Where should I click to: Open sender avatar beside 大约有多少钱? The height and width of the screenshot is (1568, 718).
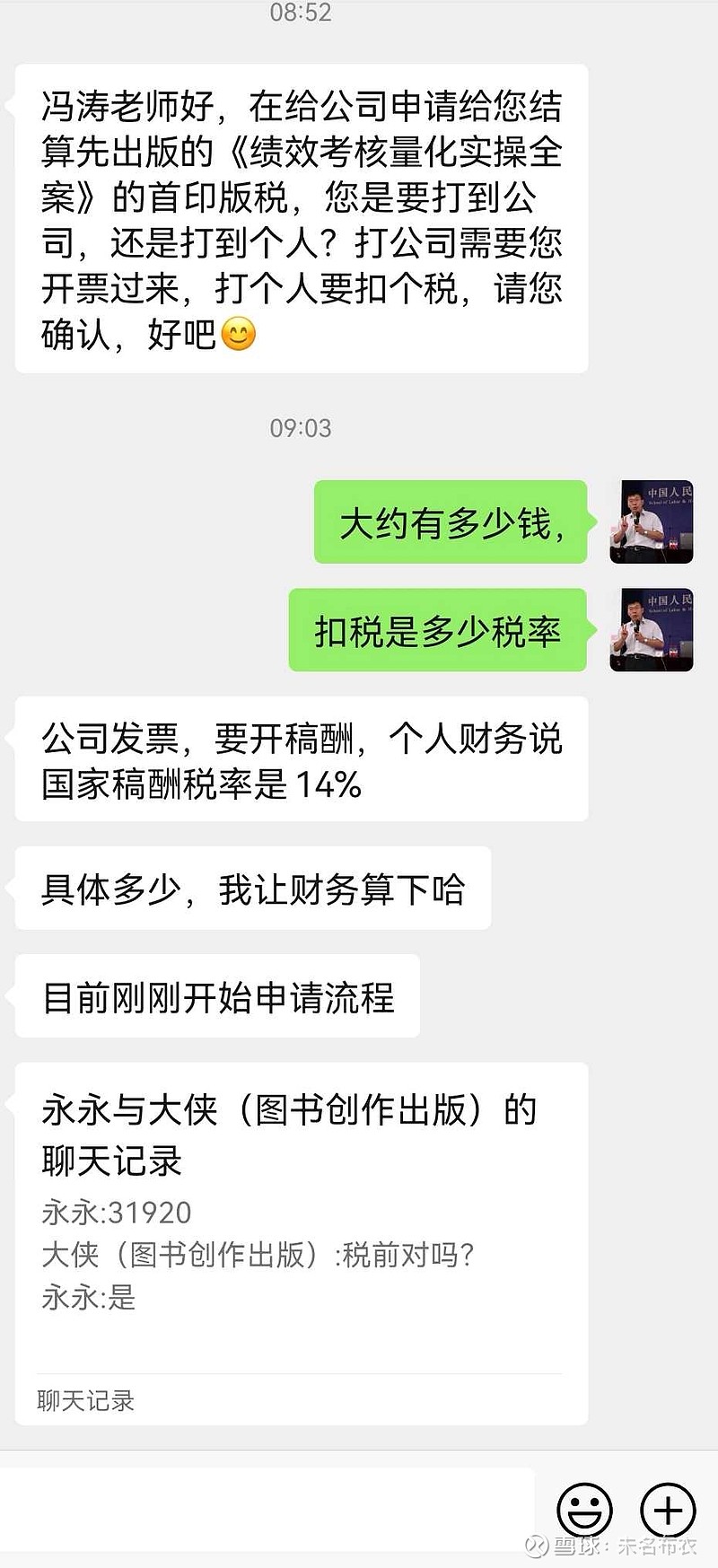[x=652, y=521]
